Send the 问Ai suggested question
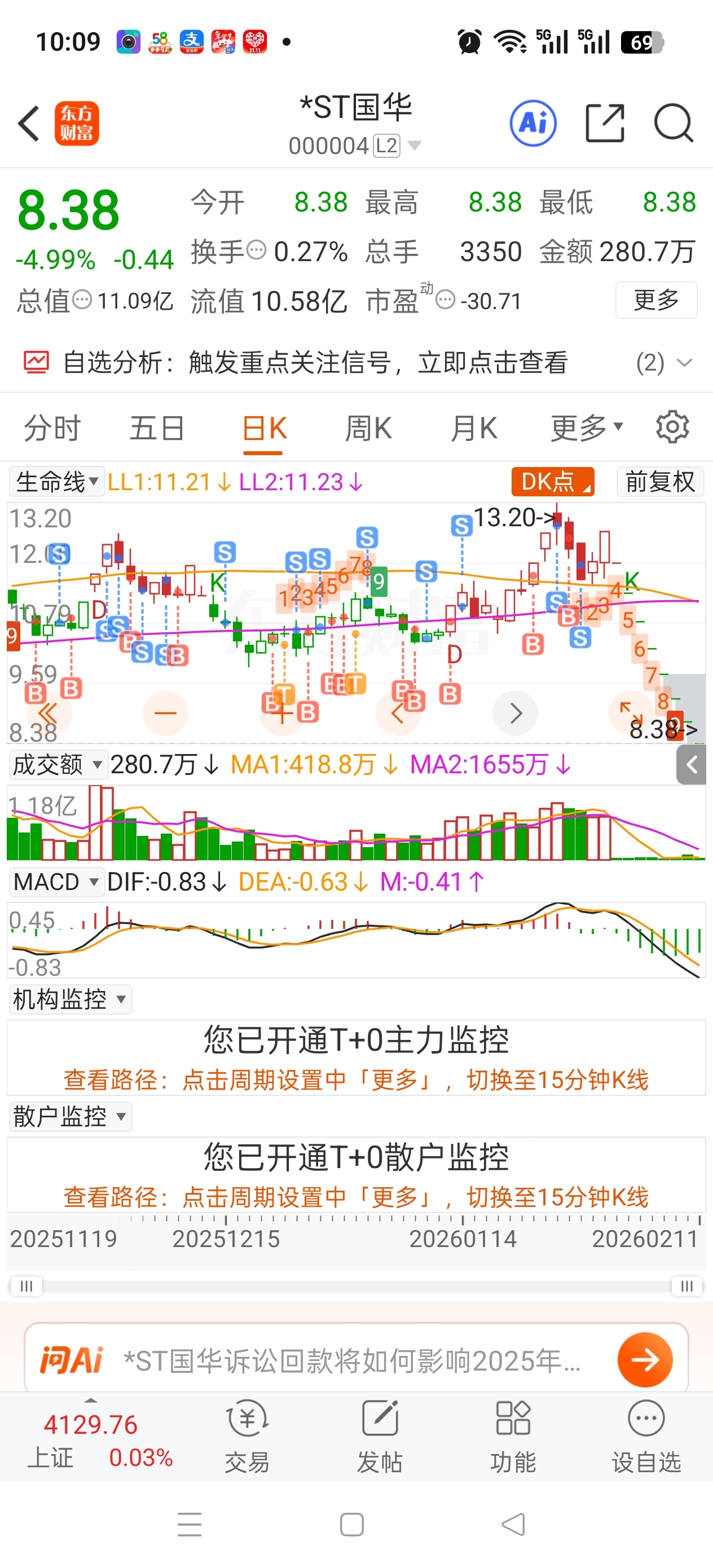The width and height of the screenshot is (713, 1568). [x=645, y=1359]
